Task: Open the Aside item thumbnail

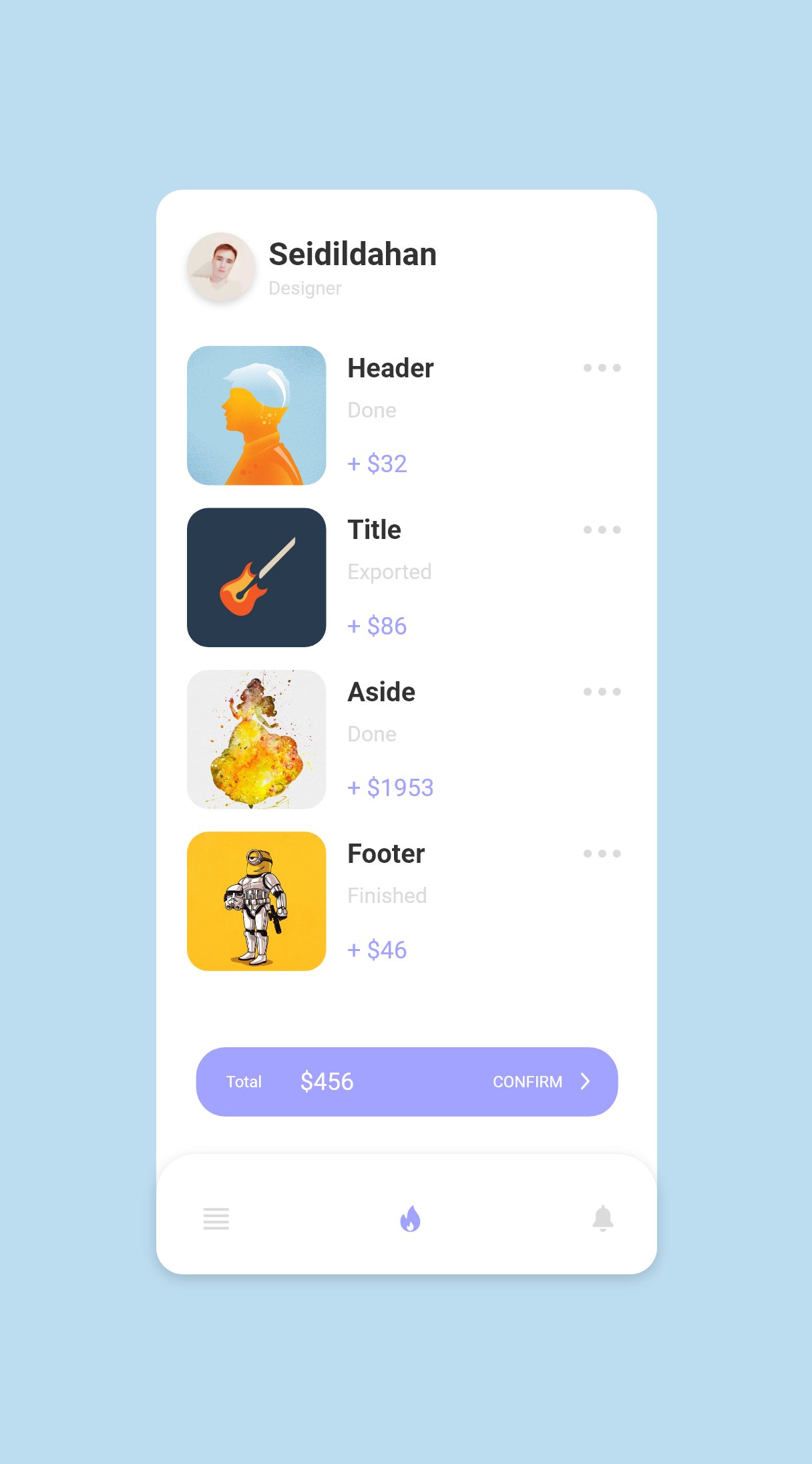Action: [256, 739]
